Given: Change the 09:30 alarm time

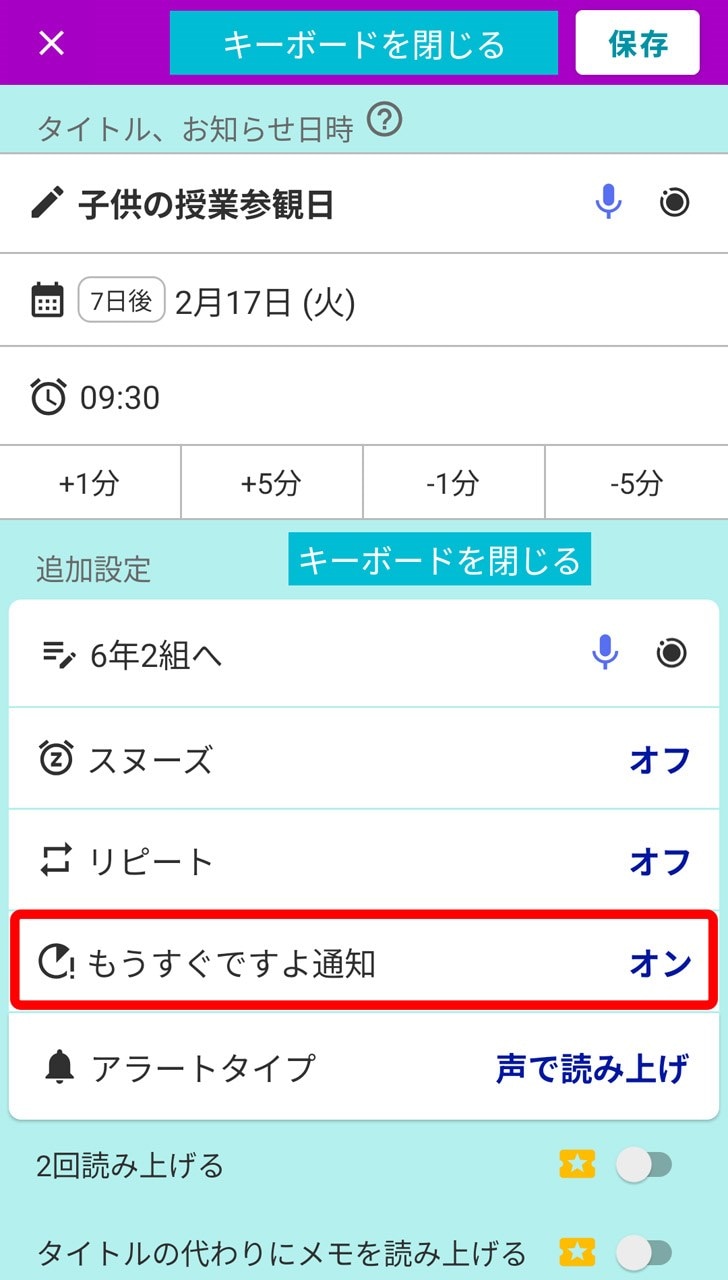Looking at the screenshot, I should point(120,398).
